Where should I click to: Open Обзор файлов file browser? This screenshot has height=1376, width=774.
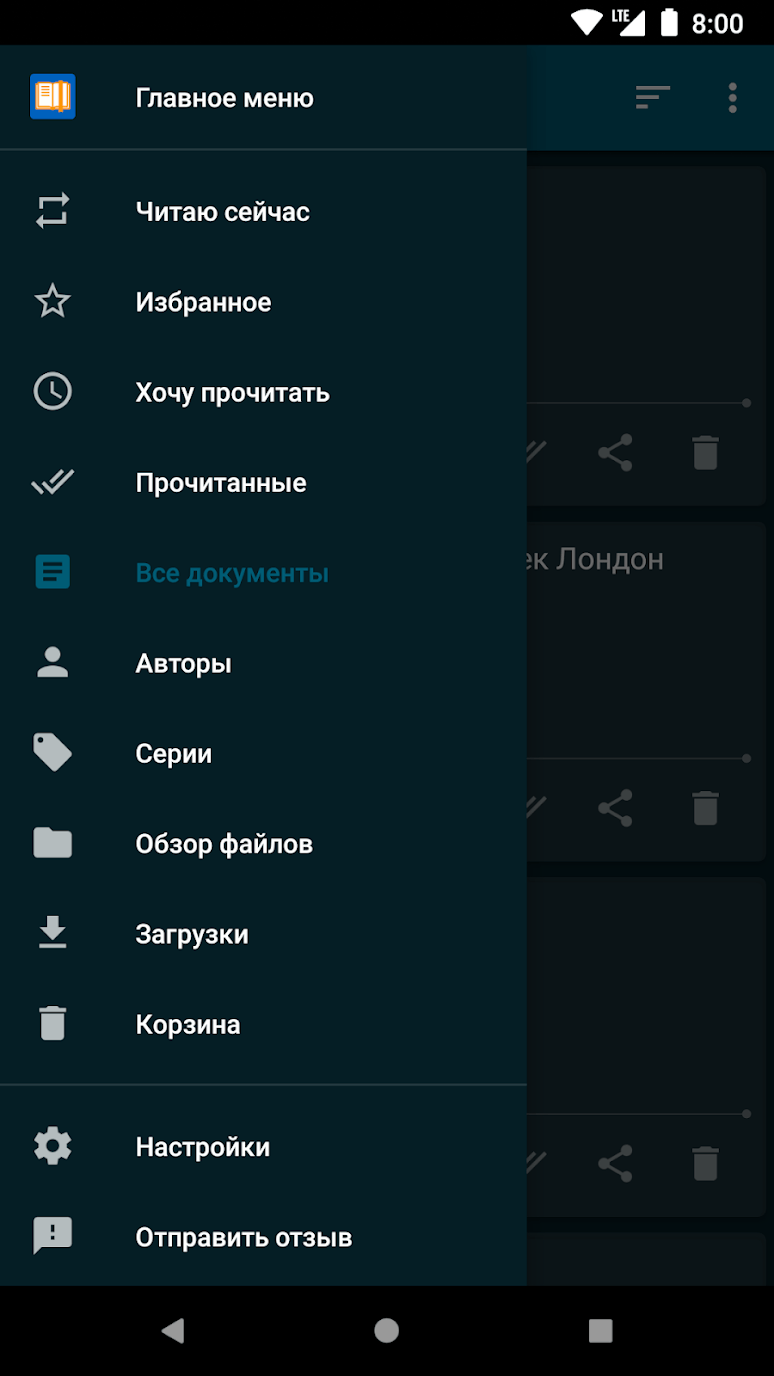[x=224, y=844]
